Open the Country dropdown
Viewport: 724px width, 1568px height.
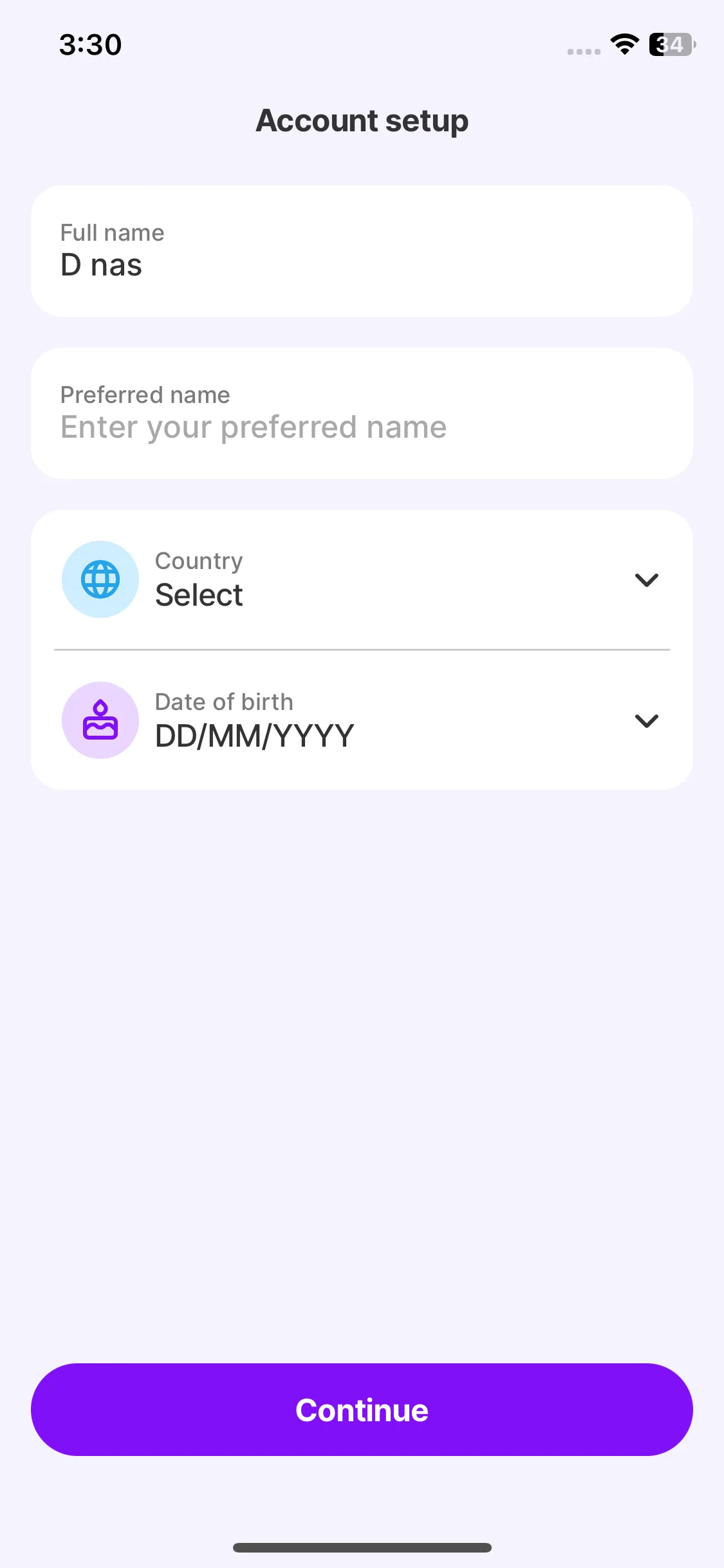click(x=360, y=580)
